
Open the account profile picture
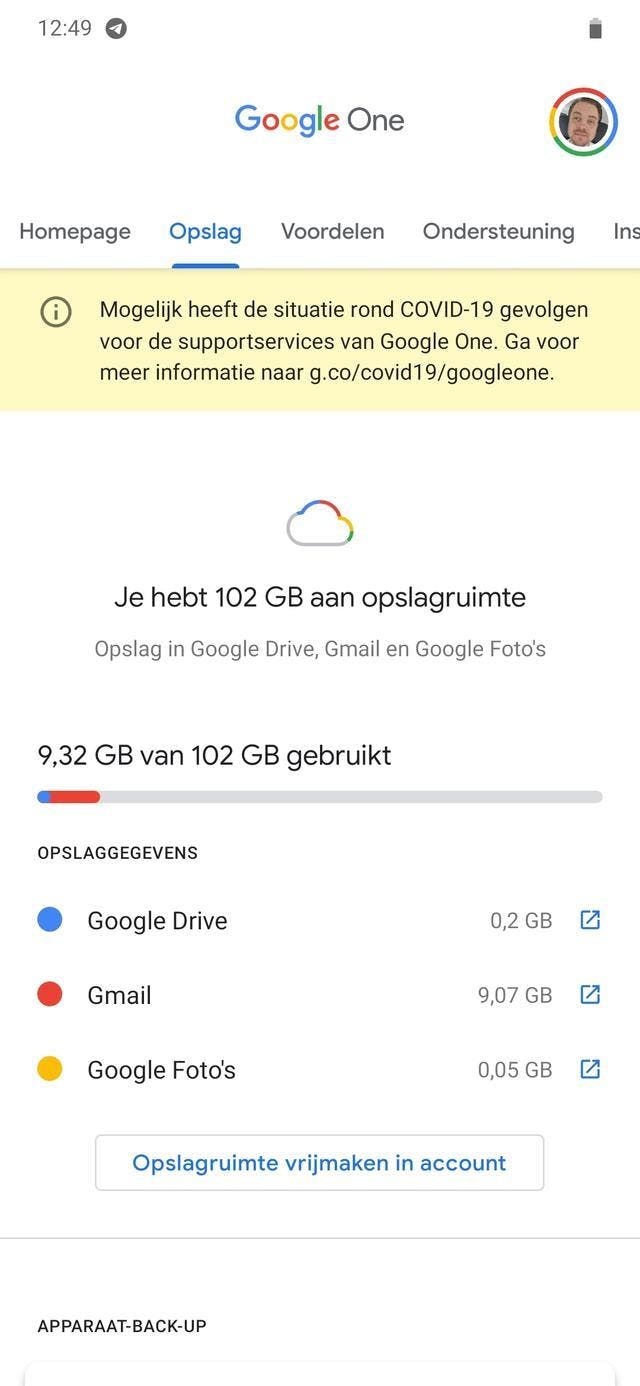pyautogui.click(x=583, y=122)
